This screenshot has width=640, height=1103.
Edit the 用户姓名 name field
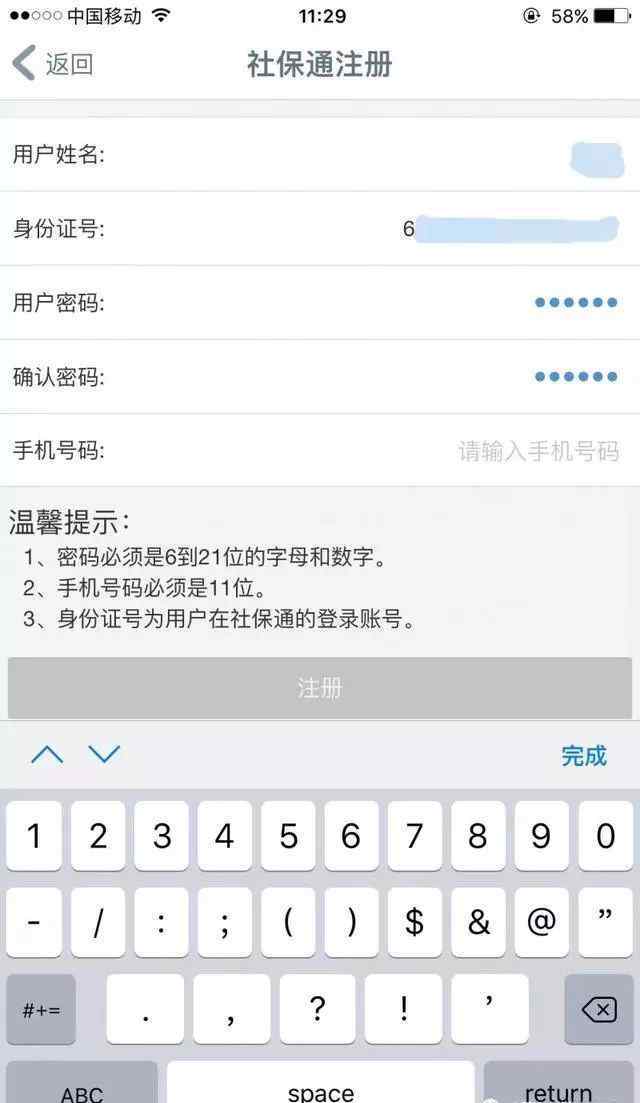tap(320, 155)
